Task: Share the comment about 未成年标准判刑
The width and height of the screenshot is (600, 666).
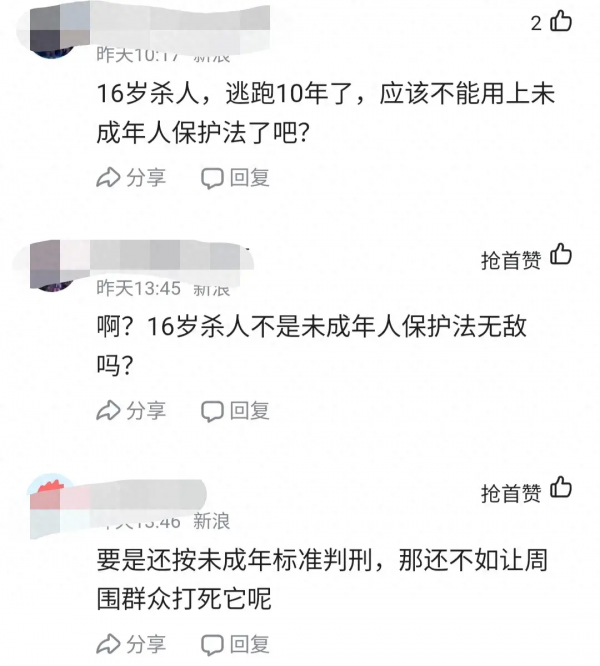Action: point(131,642)
